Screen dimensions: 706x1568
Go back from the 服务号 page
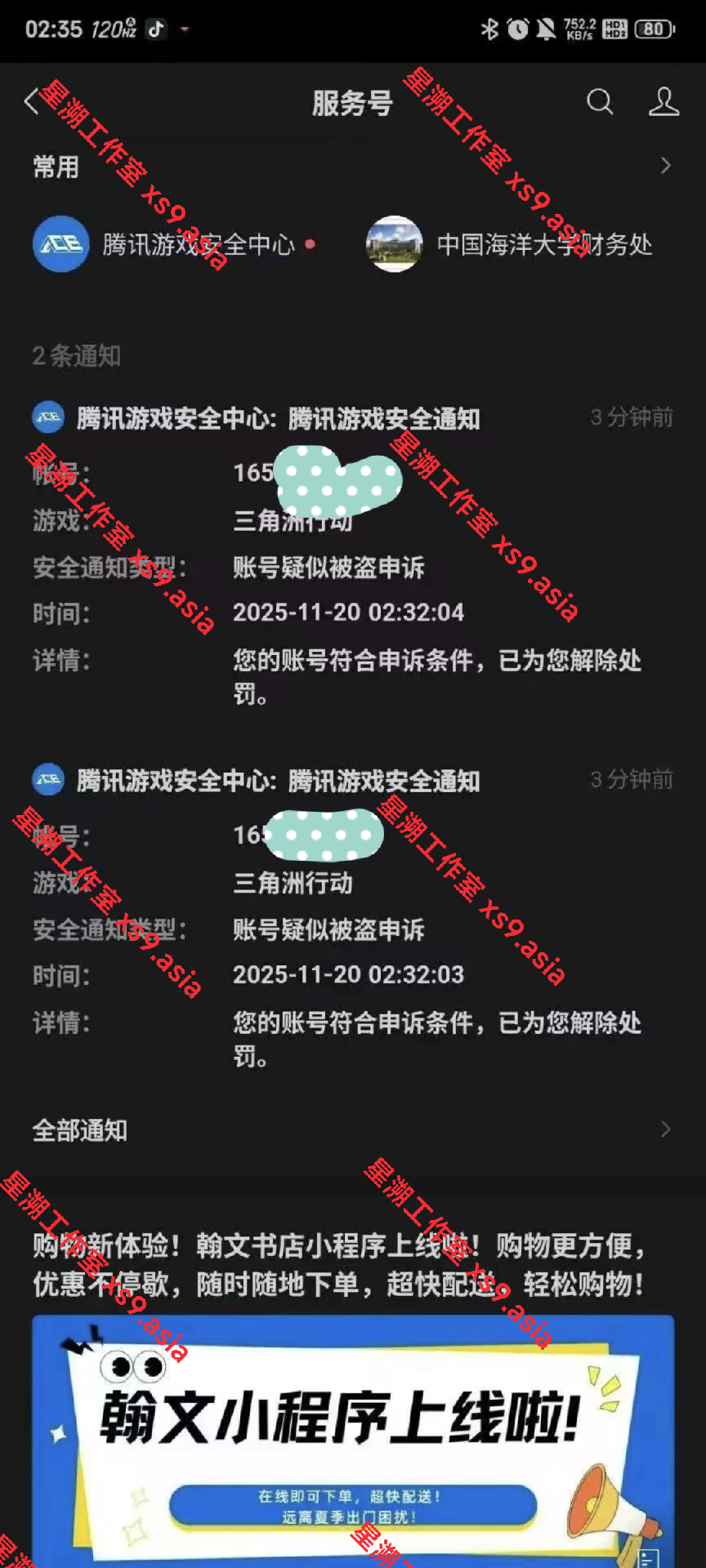point(33,102)
